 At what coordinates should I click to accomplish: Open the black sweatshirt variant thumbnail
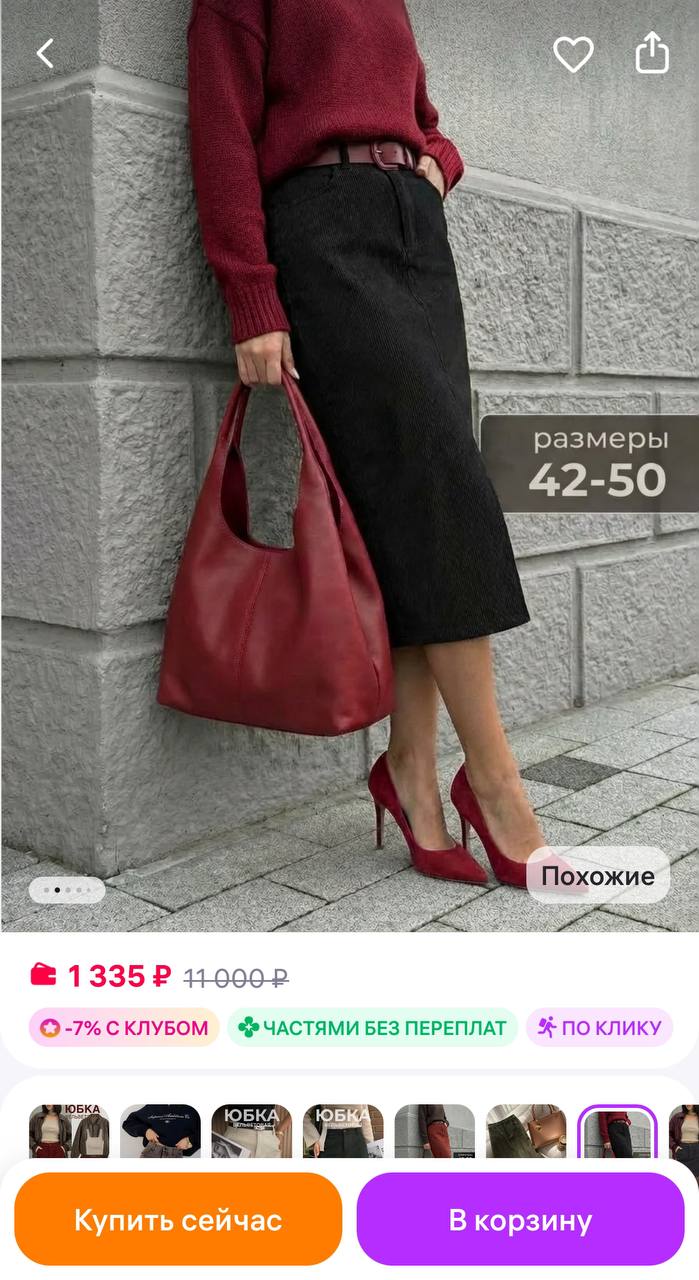tap(160, 1132)
